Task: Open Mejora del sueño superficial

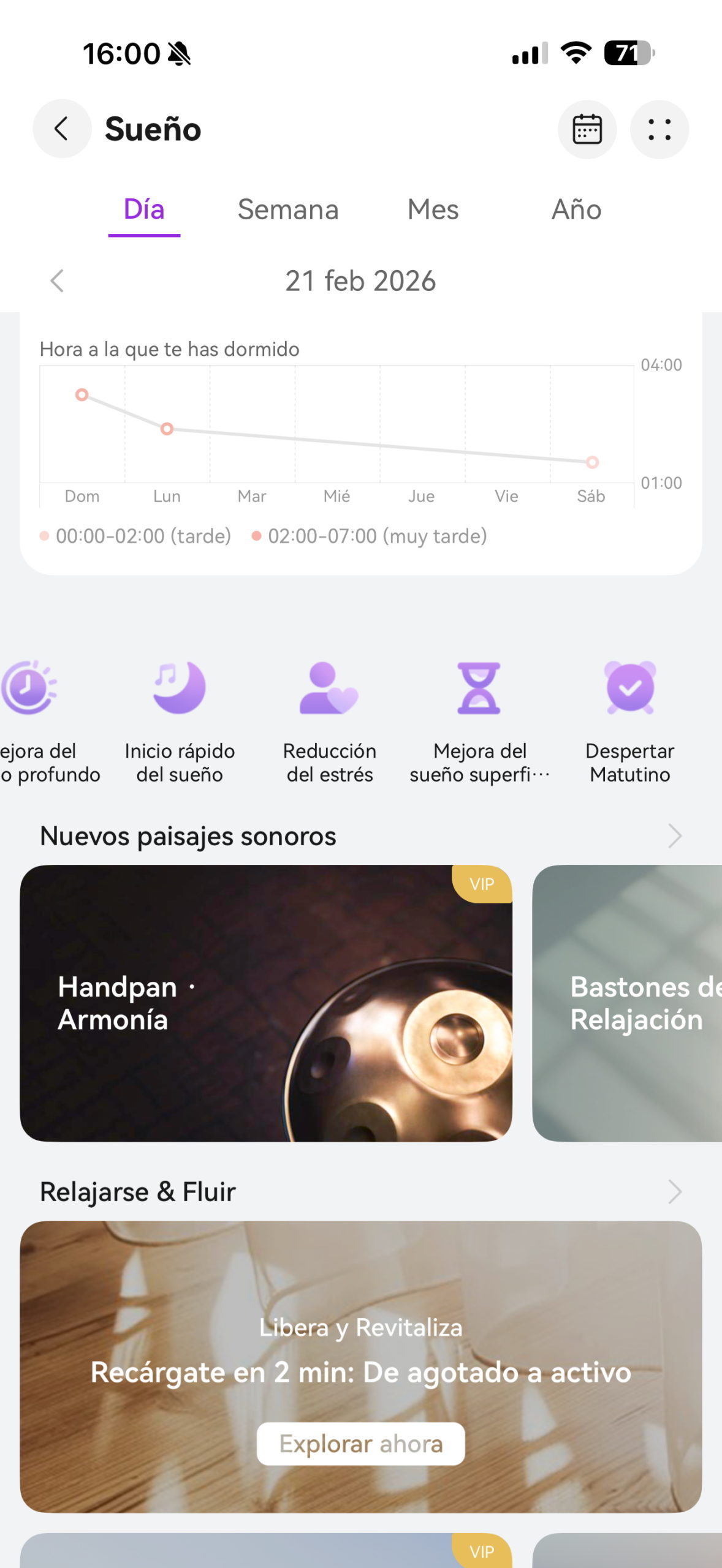Action: click(479, 720)
